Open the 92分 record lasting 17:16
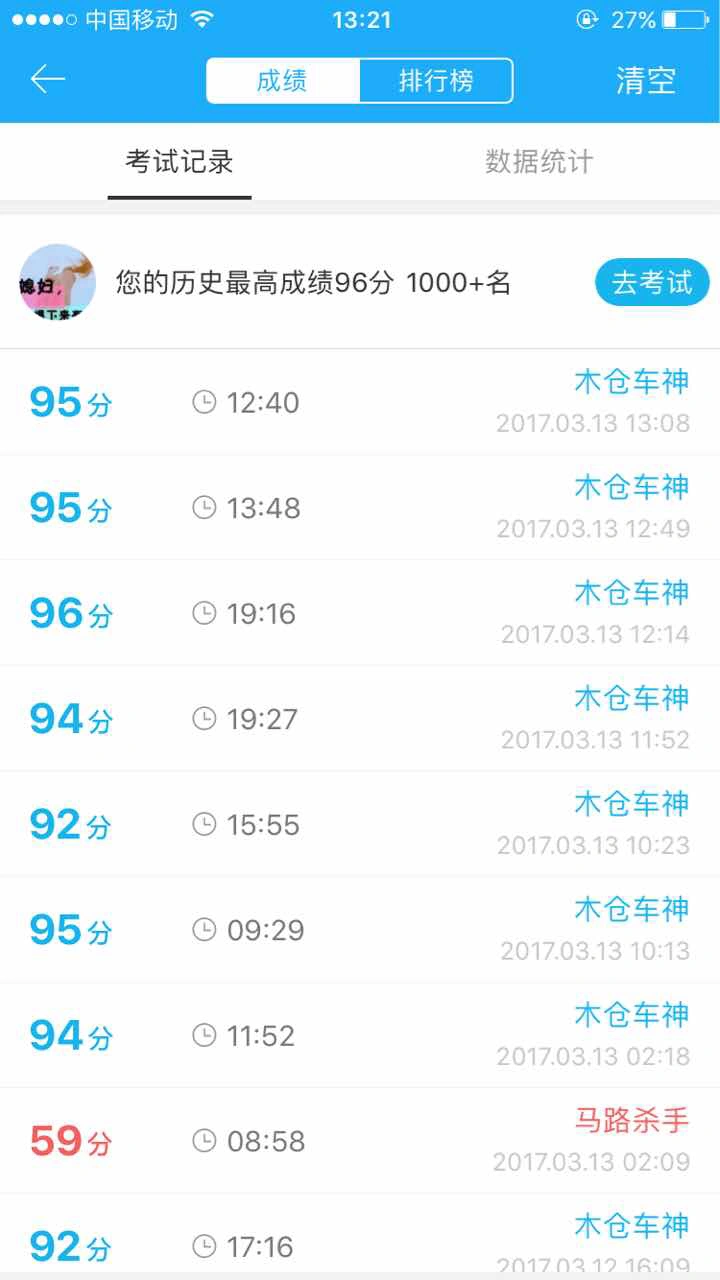The image size is (720, 1280). click(360, 1234)
